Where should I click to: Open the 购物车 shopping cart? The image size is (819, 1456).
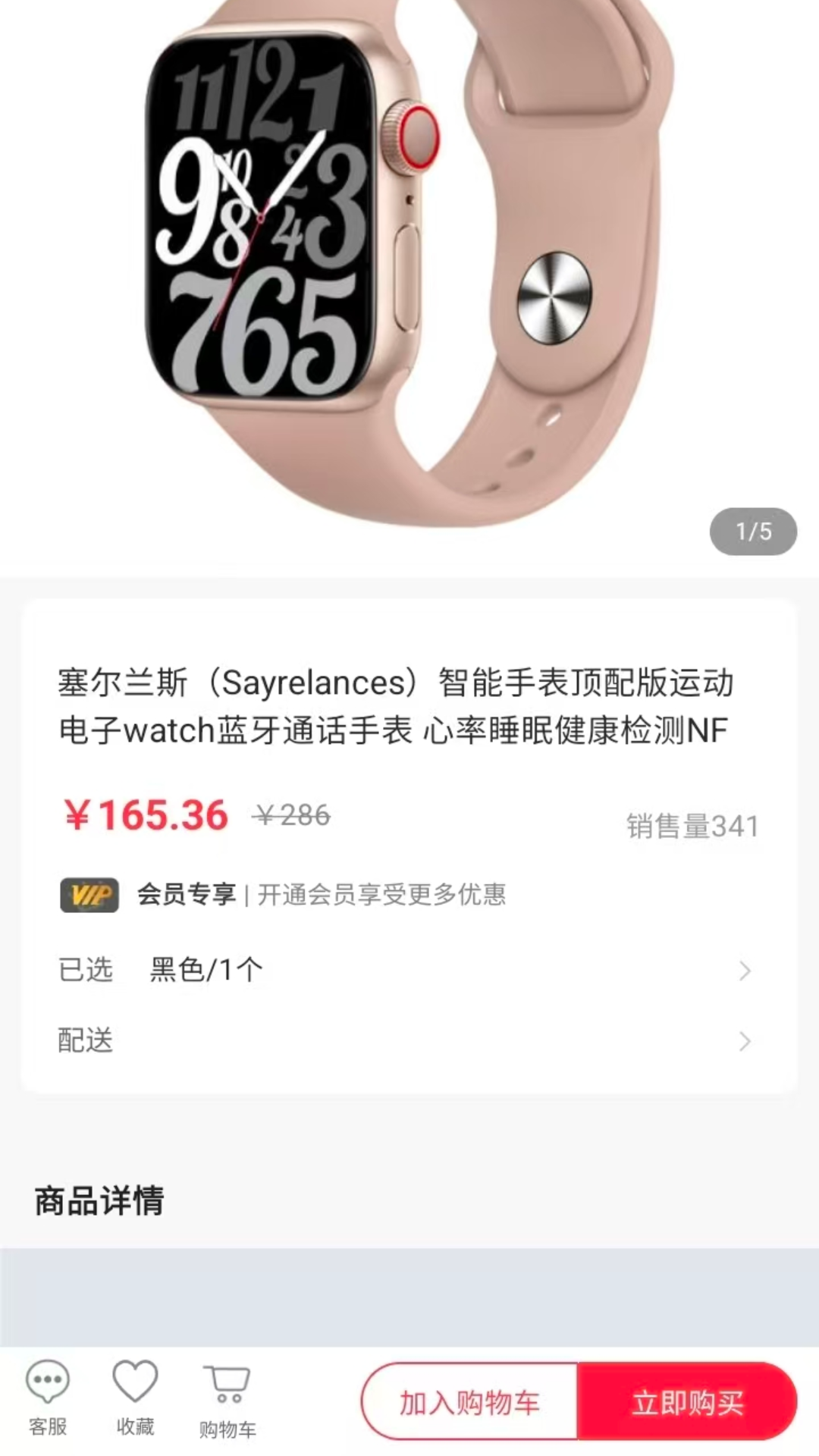(x=228, y=1403)
